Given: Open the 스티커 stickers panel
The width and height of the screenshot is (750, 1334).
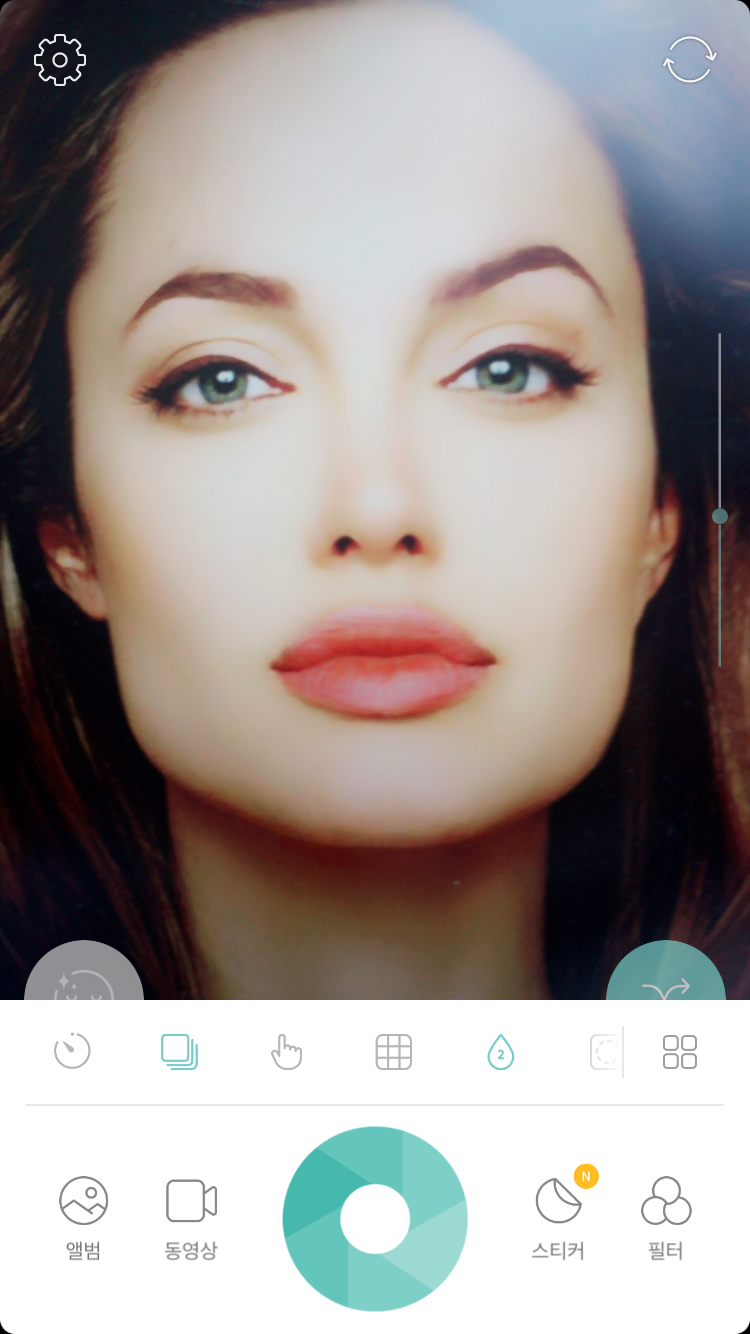Looking at the screenshot, I should coord(559,1215).
